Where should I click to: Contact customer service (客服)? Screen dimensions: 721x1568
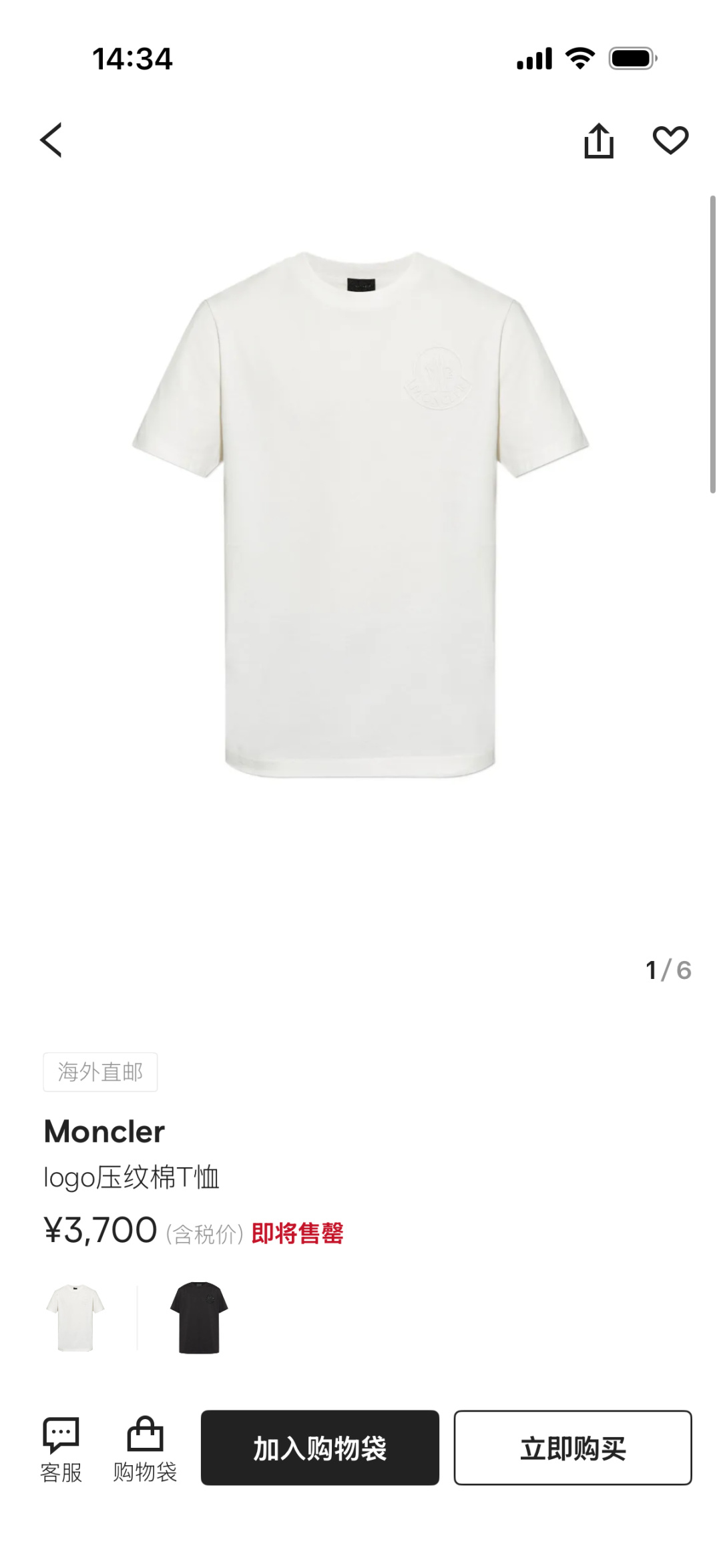click(61, 1448)
